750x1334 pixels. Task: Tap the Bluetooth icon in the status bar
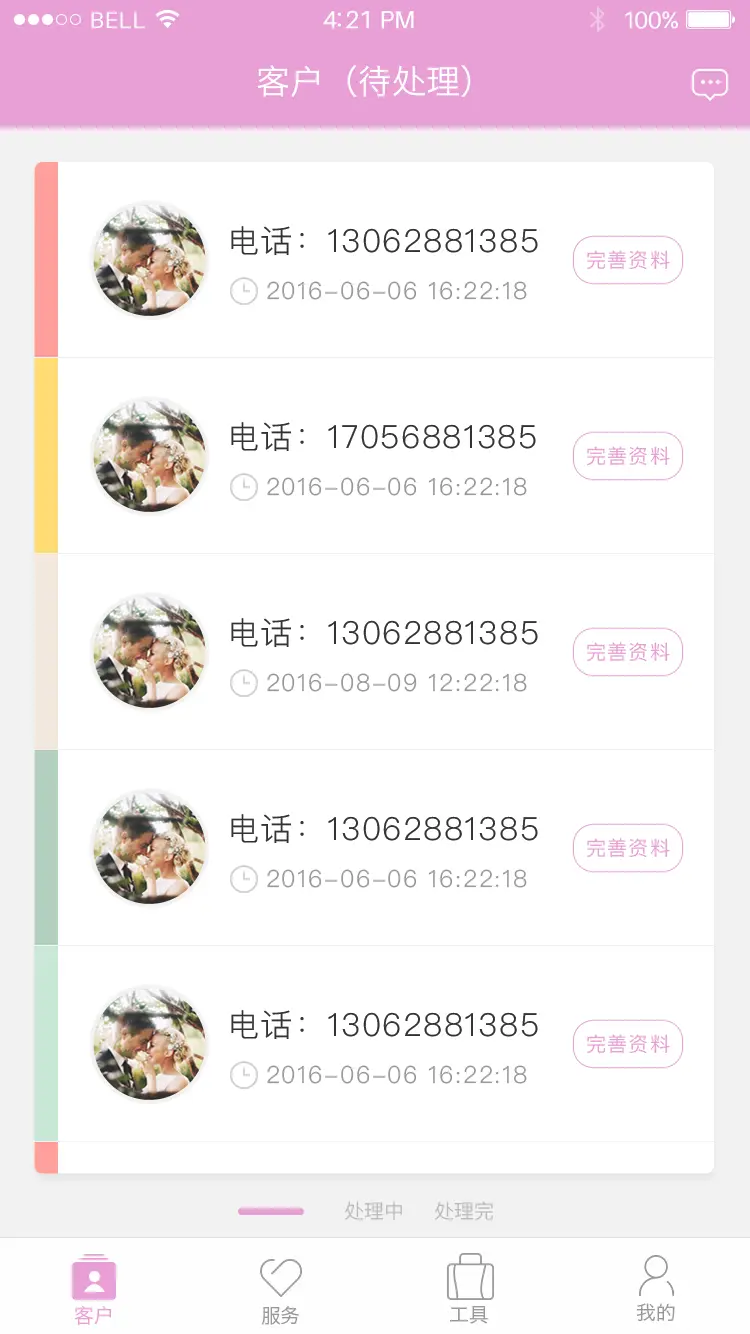point(599,18)
